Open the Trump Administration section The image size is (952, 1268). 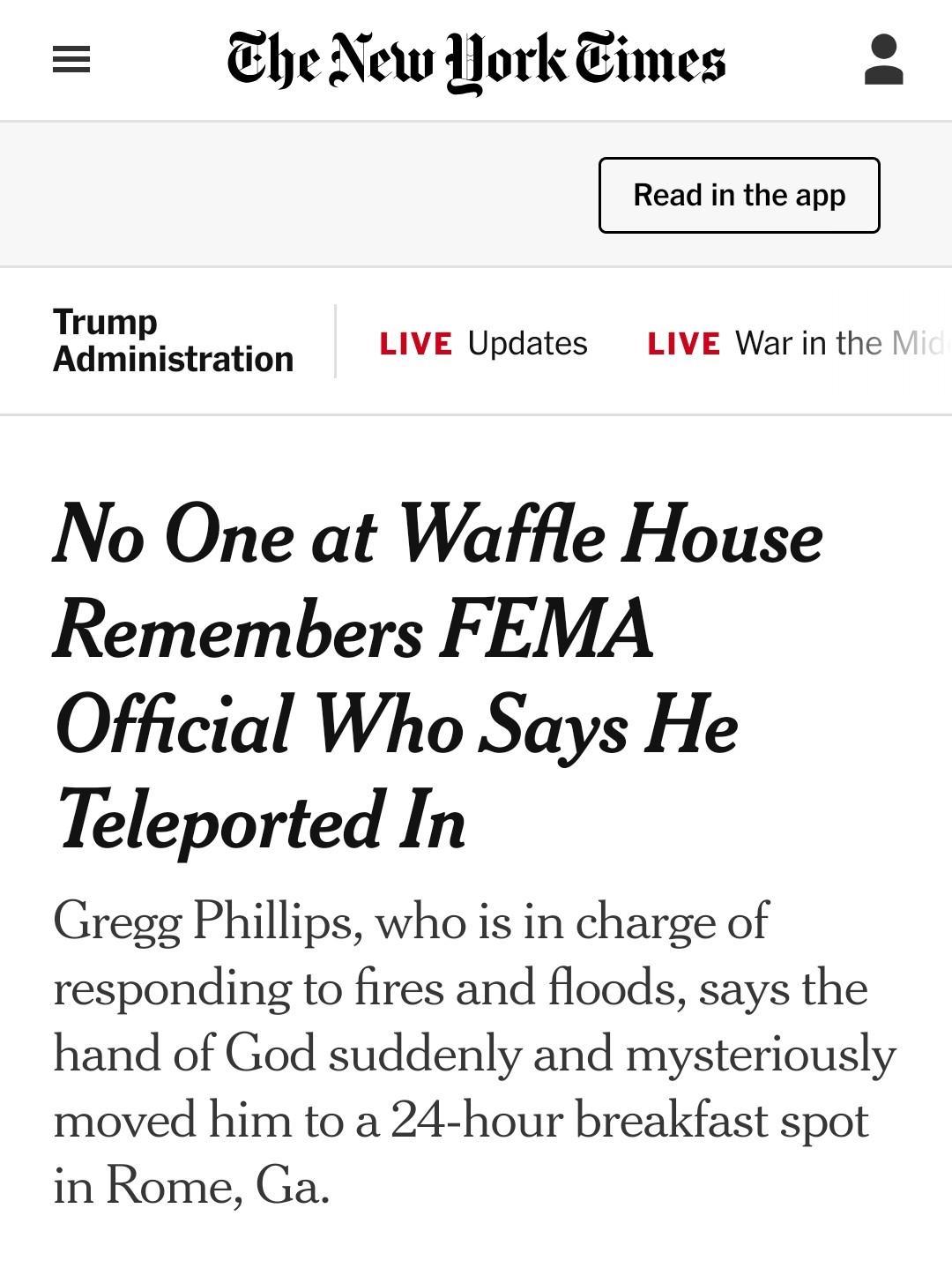click(173, 341)
